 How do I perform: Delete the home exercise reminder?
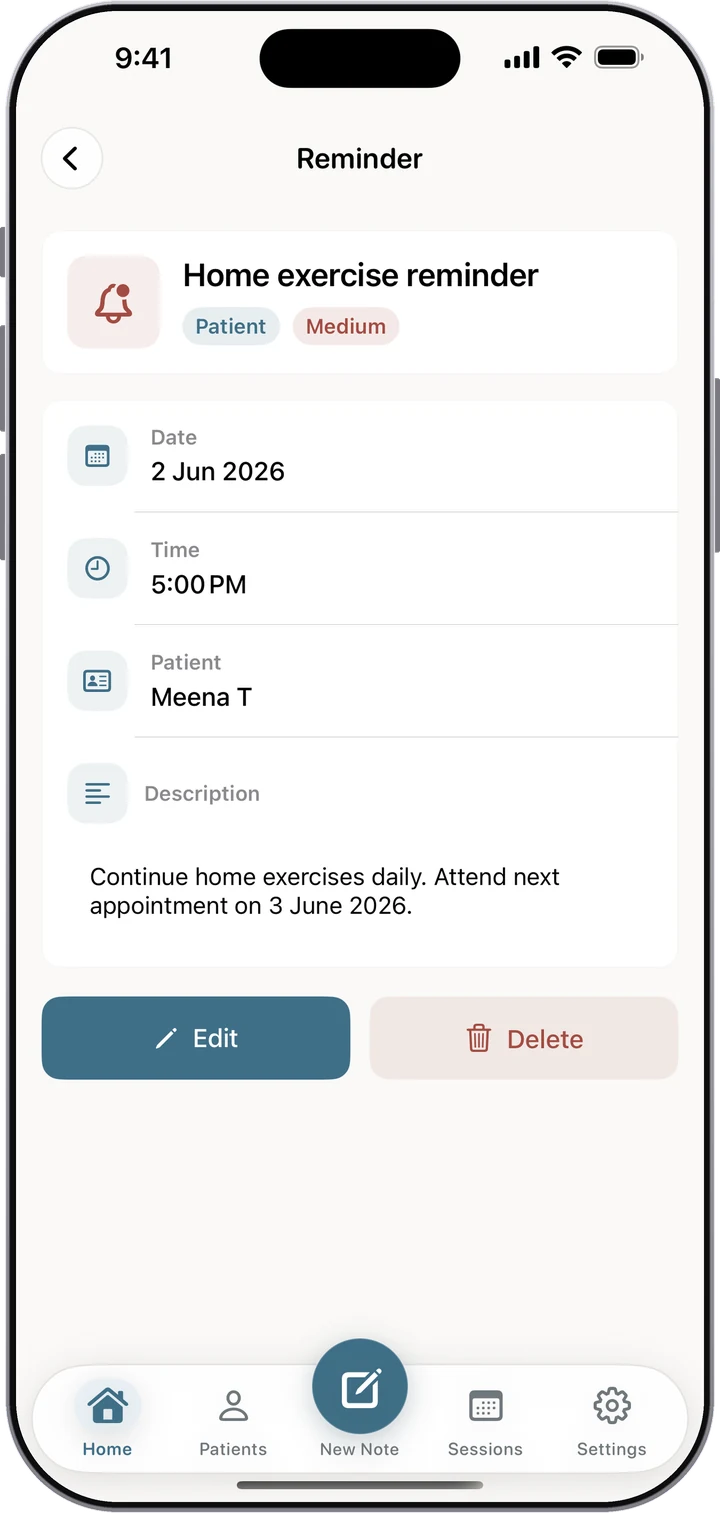pos(524,1038)
